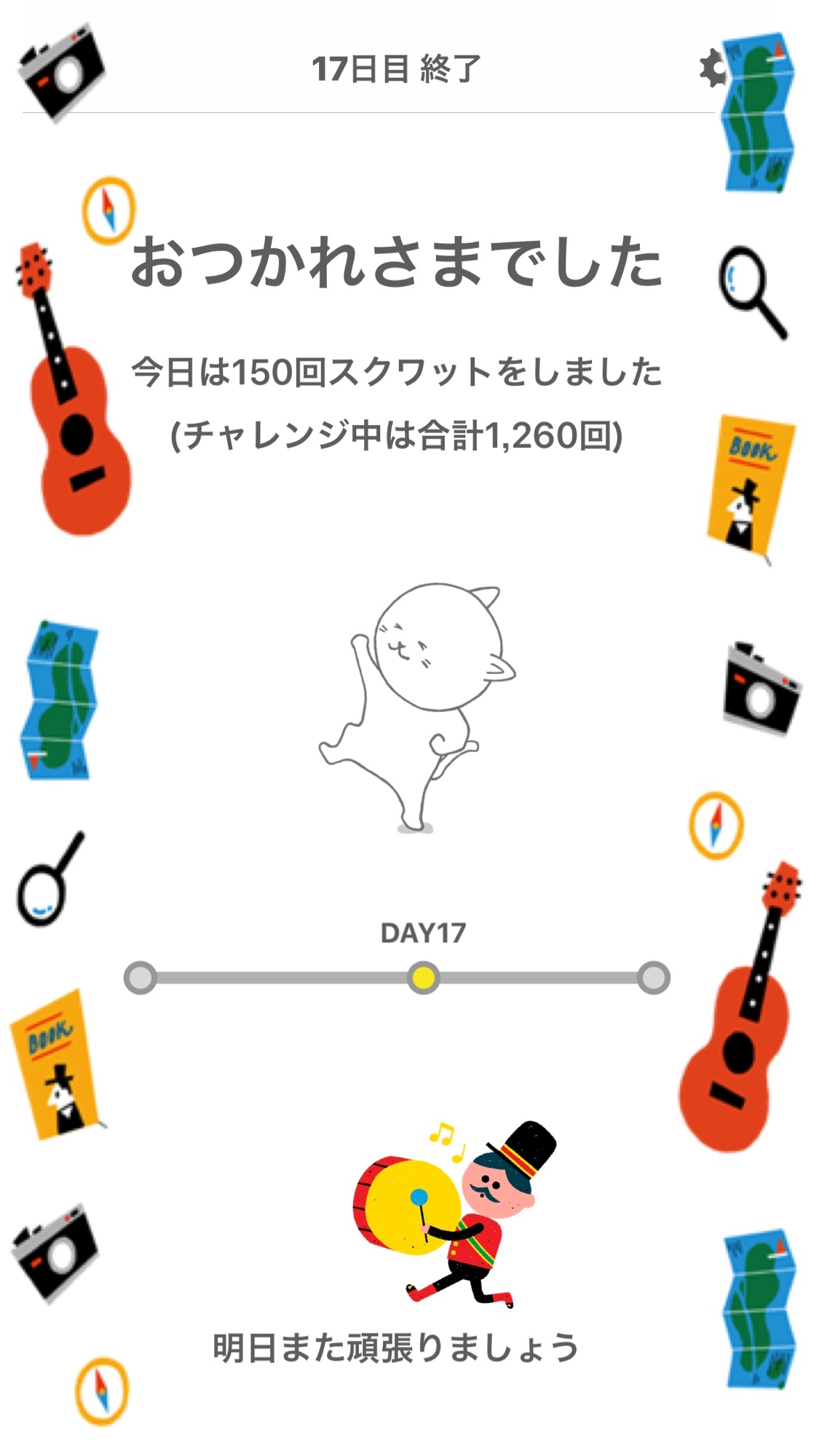819x1456 pixels.
Task: Select the yellow DAY17 marker
Action: coord(423,978)
